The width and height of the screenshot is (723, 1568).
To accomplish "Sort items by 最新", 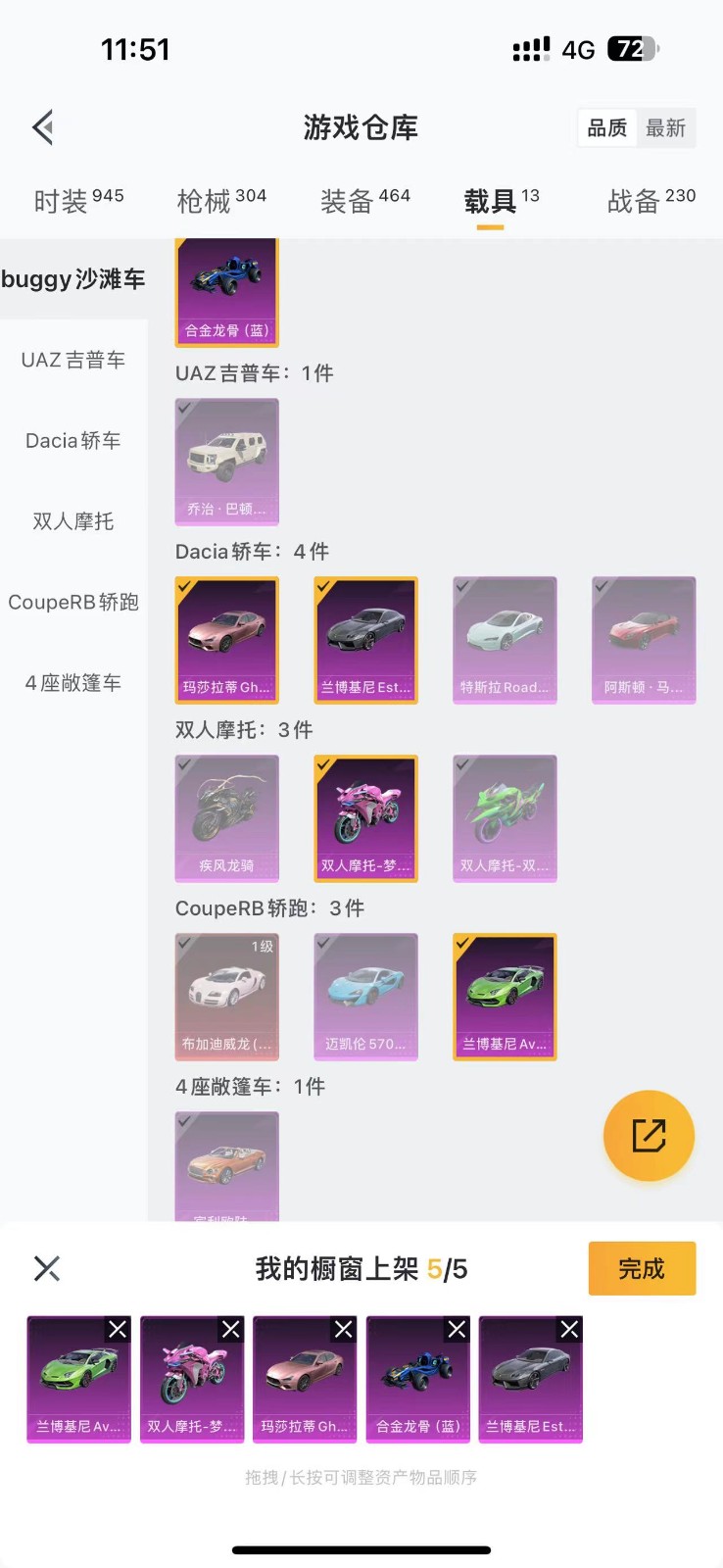I will 665,128.
